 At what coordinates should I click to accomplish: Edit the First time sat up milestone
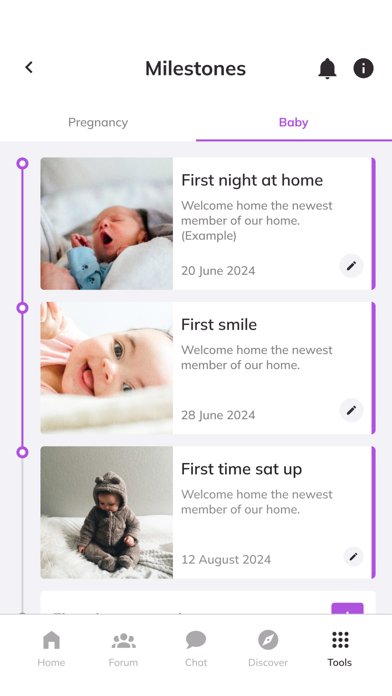tap(353, 557)
